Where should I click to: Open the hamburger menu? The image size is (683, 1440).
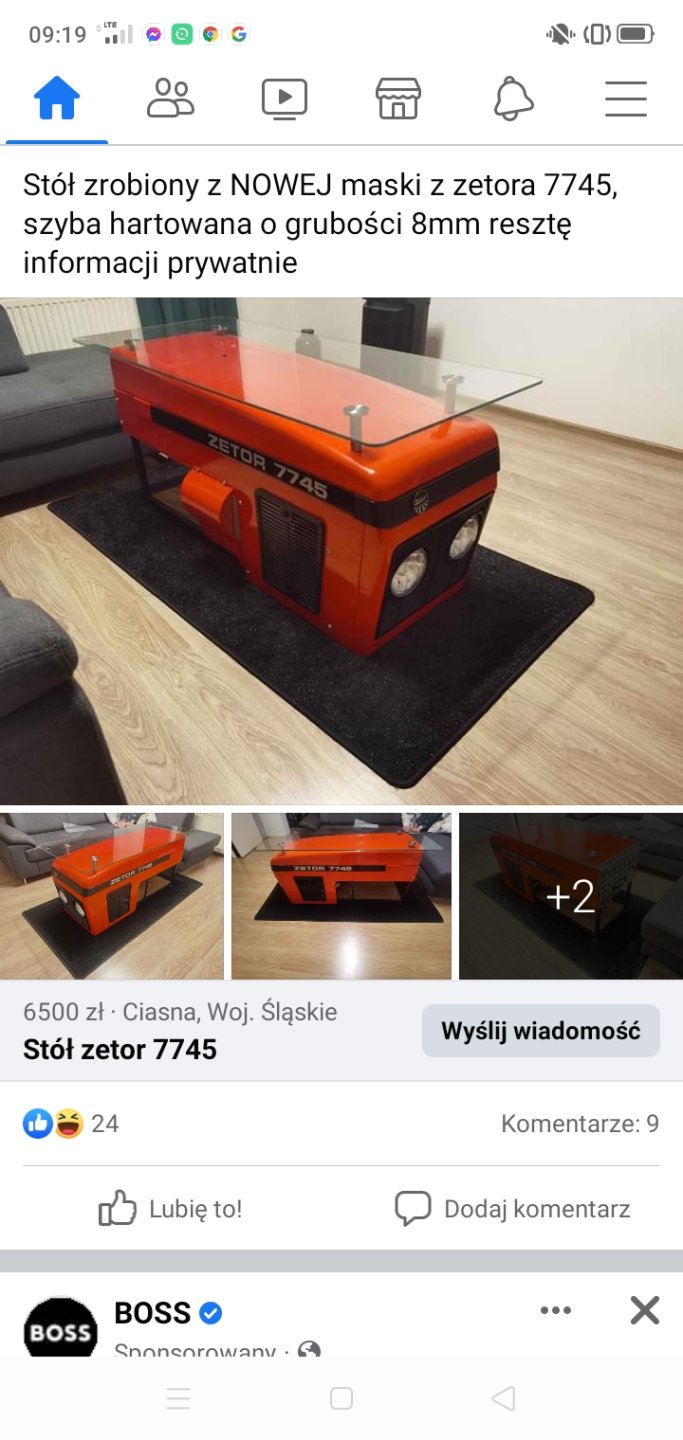click(626, 99)
